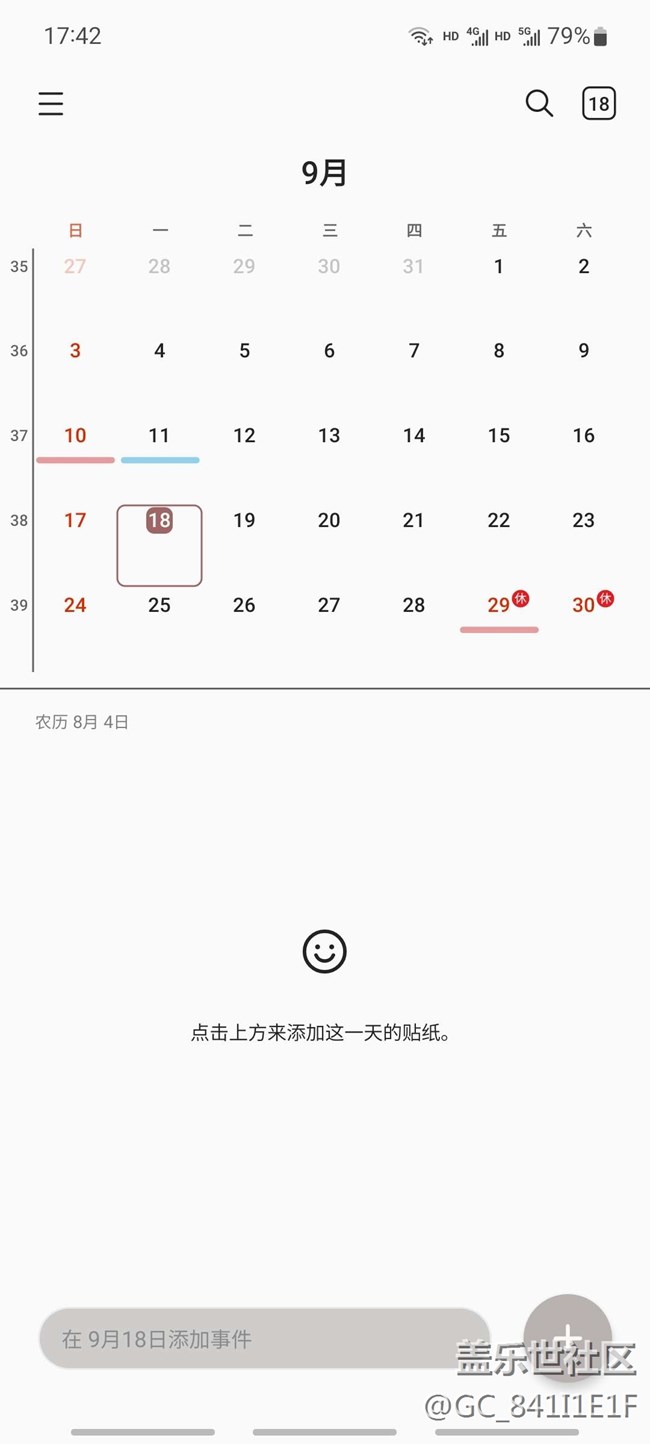Select September 26 on the calendar
Image resolution: width=650 pixels, height=1444 pixels.
click(x=245, y=605)
